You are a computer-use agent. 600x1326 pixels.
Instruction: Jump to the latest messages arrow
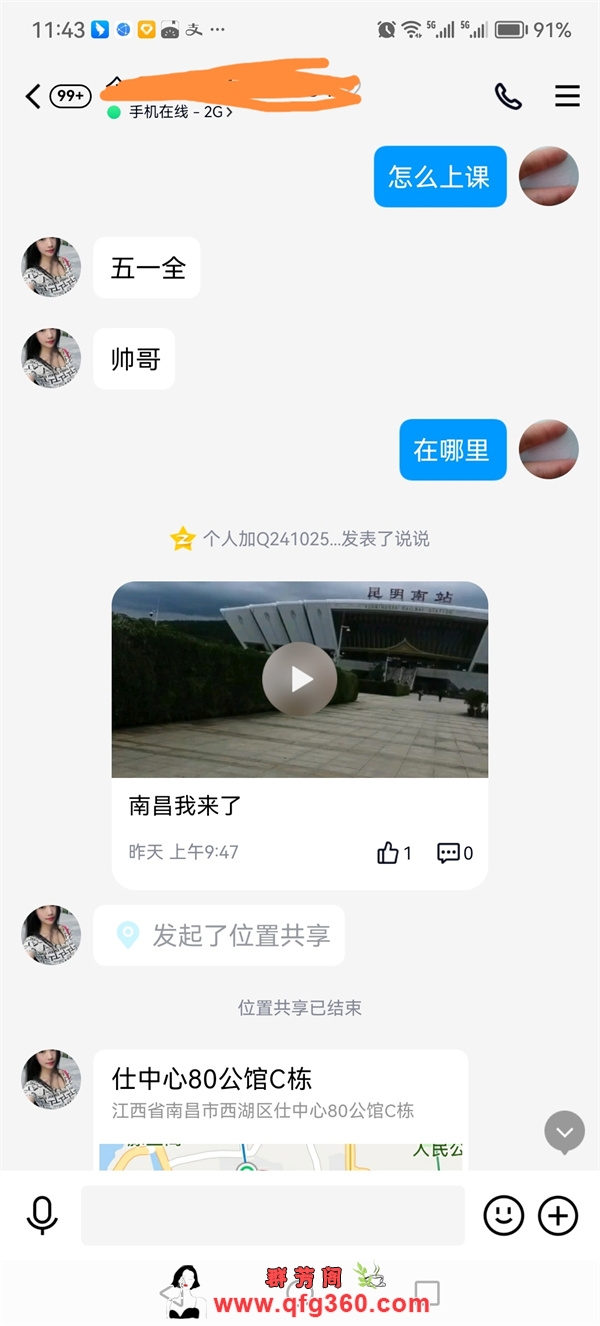564,1132
